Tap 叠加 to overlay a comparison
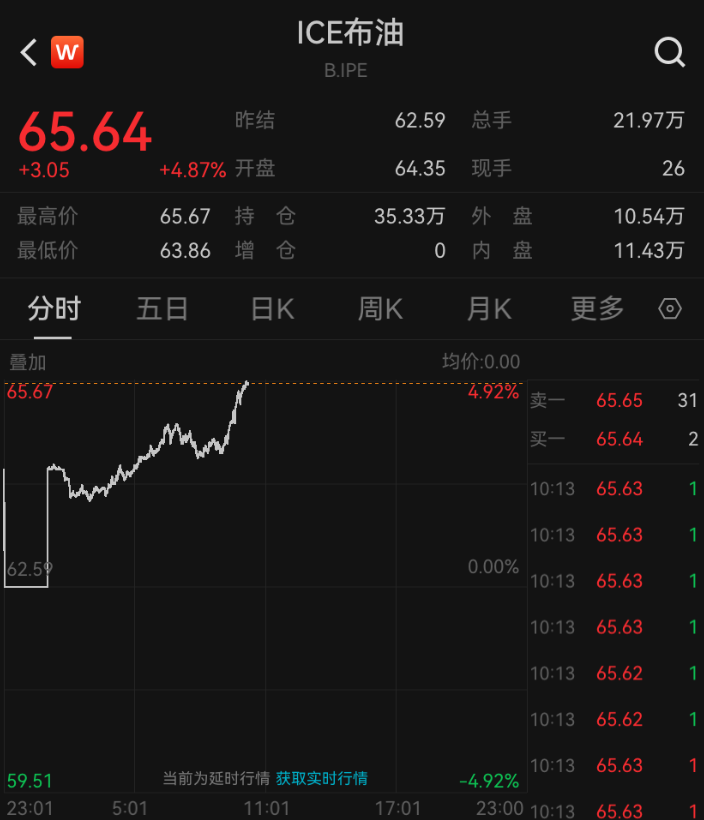 click(28, 362)
